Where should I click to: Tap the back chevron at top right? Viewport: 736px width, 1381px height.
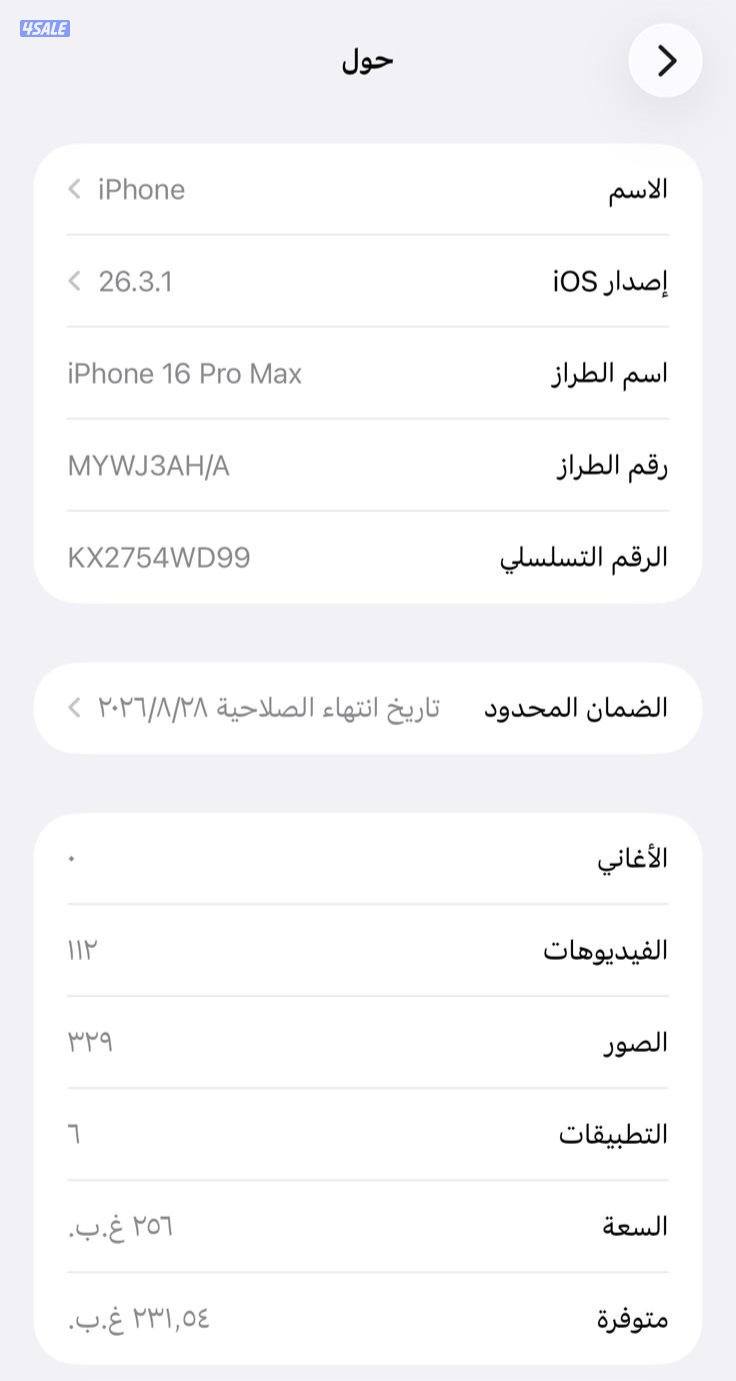(665, 60)
